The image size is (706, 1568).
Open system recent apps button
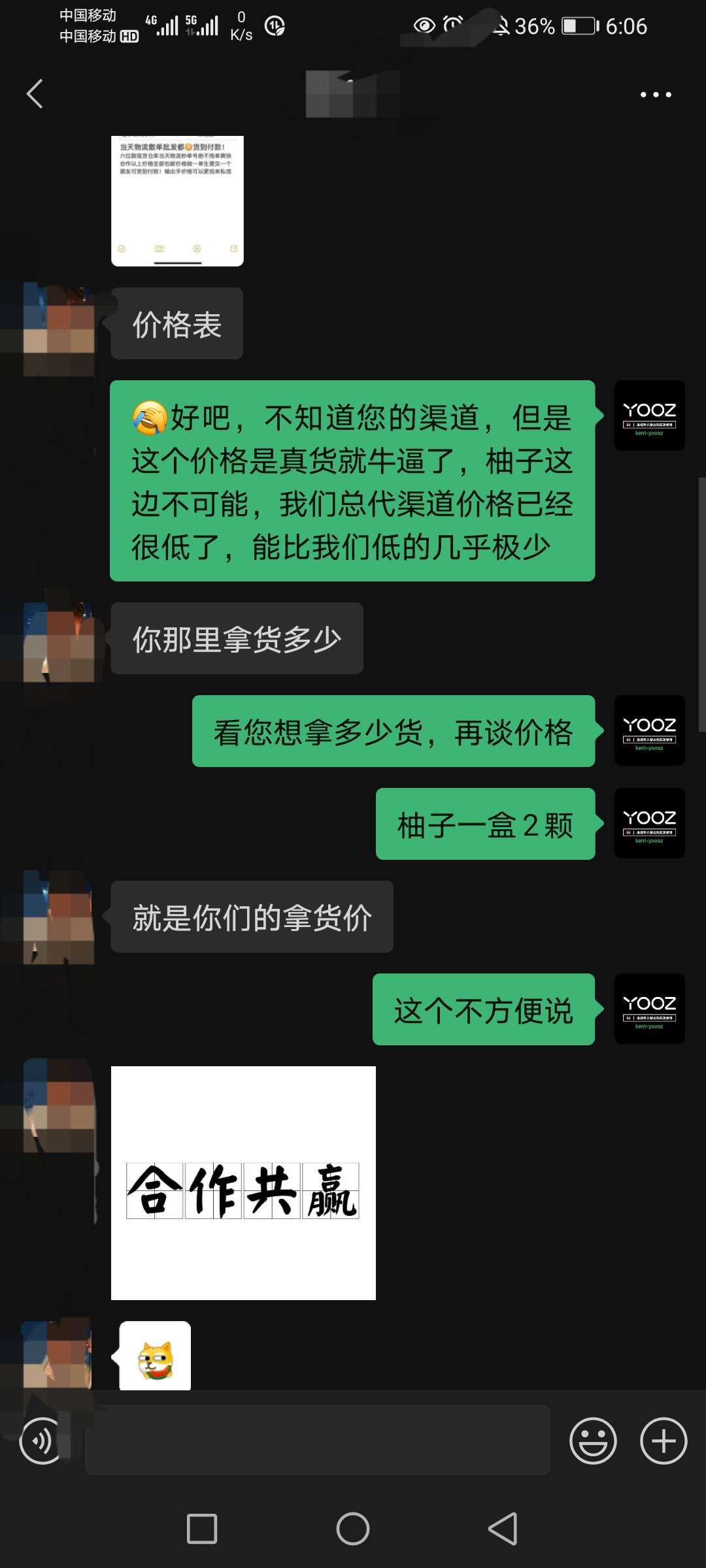202,1529
